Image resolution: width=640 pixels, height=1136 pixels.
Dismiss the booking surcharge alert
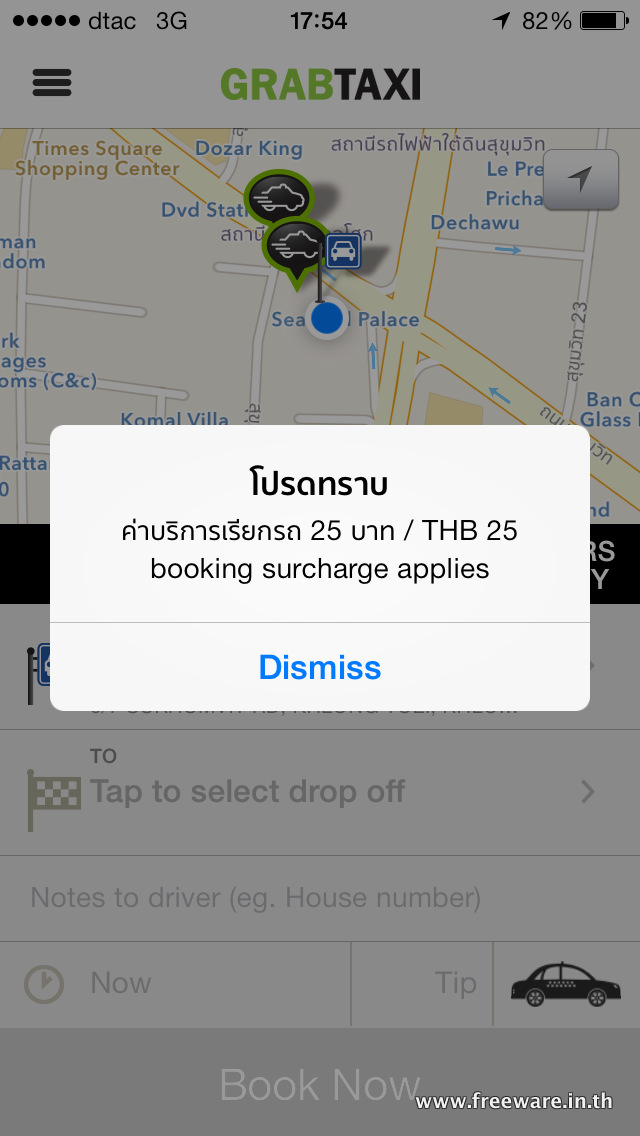(320, 667)
